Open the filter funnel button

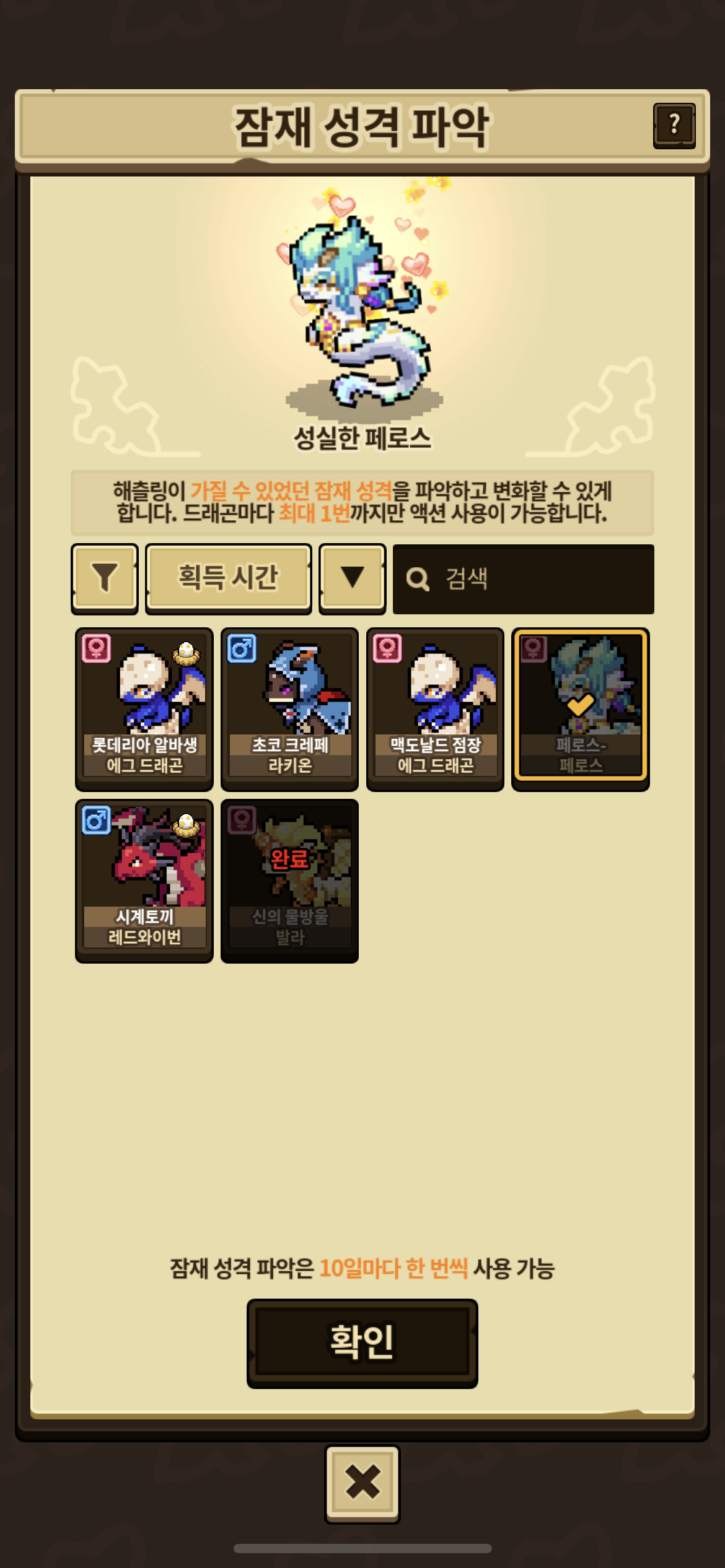coord(105,578)
